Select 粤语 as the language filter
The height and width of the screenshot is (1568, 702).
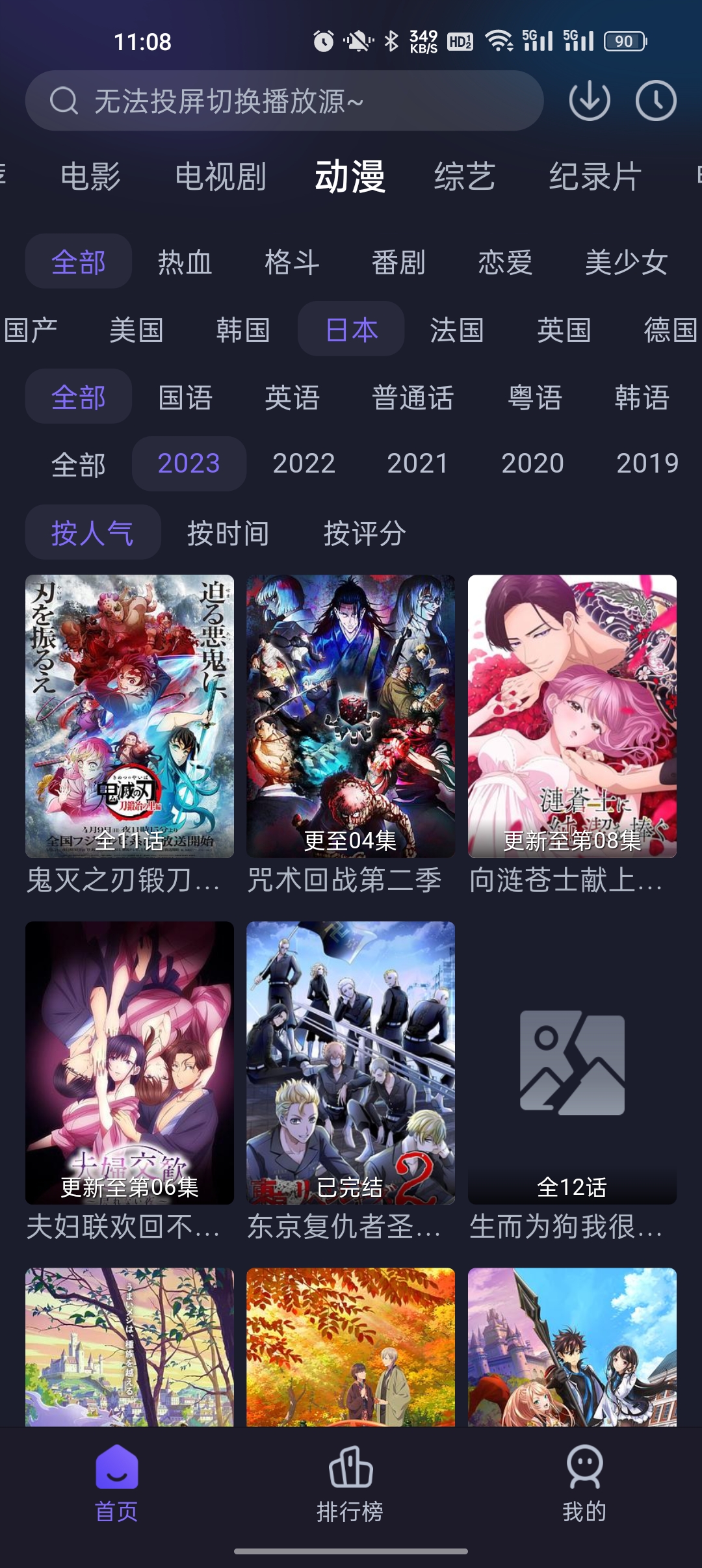click(533, 399)
